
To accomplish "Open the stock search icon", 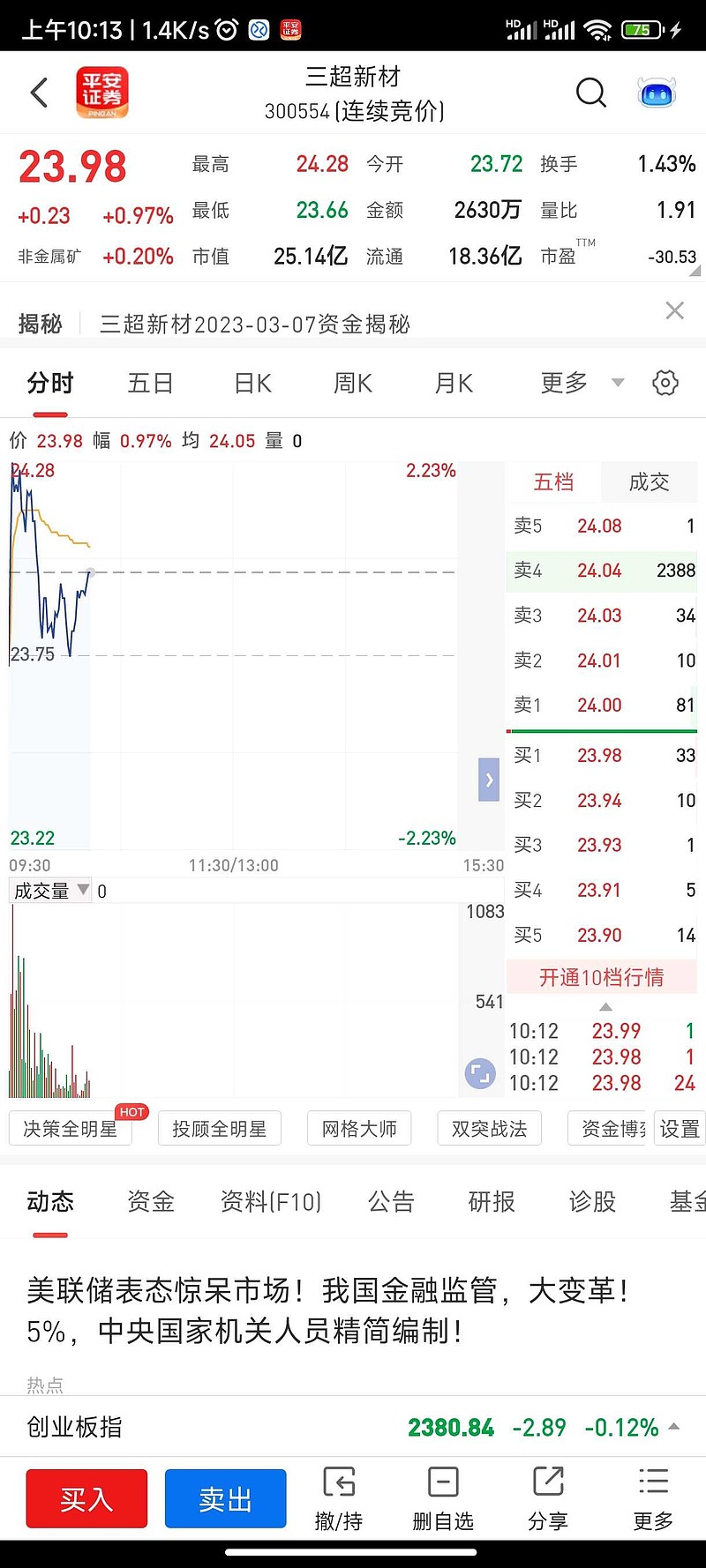I will [590, 92].
